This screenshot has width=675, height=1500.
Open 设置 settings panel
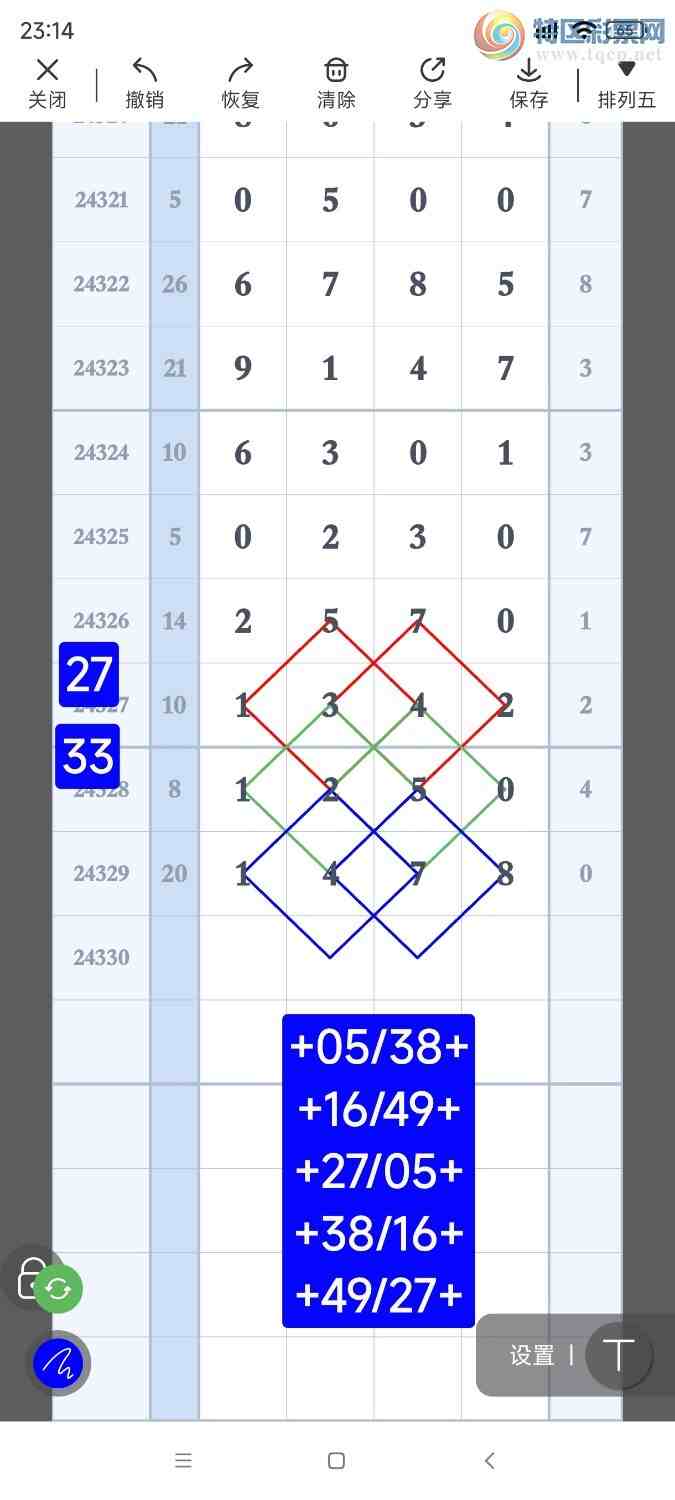[532, 1355]
